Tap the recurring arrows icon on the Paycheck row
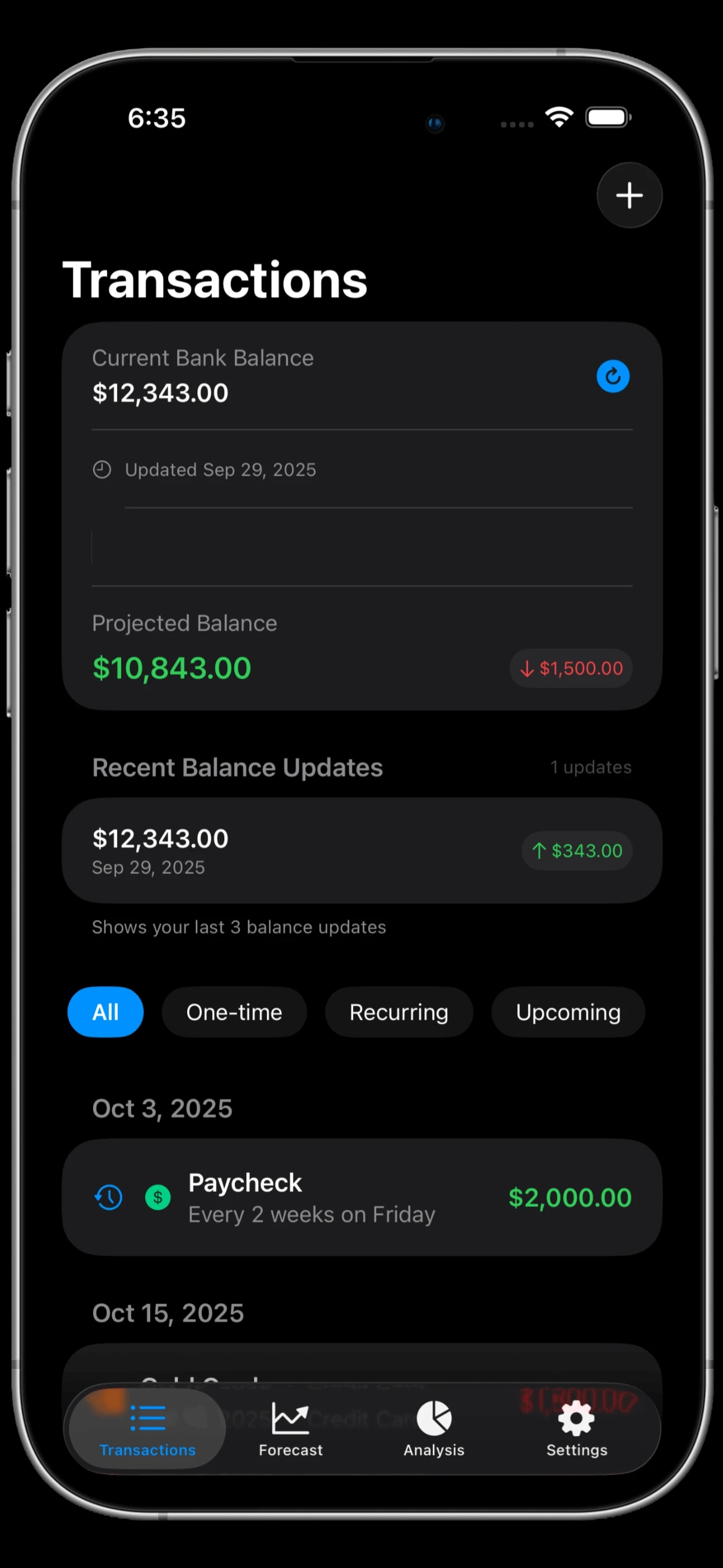 click(108, 1197)
